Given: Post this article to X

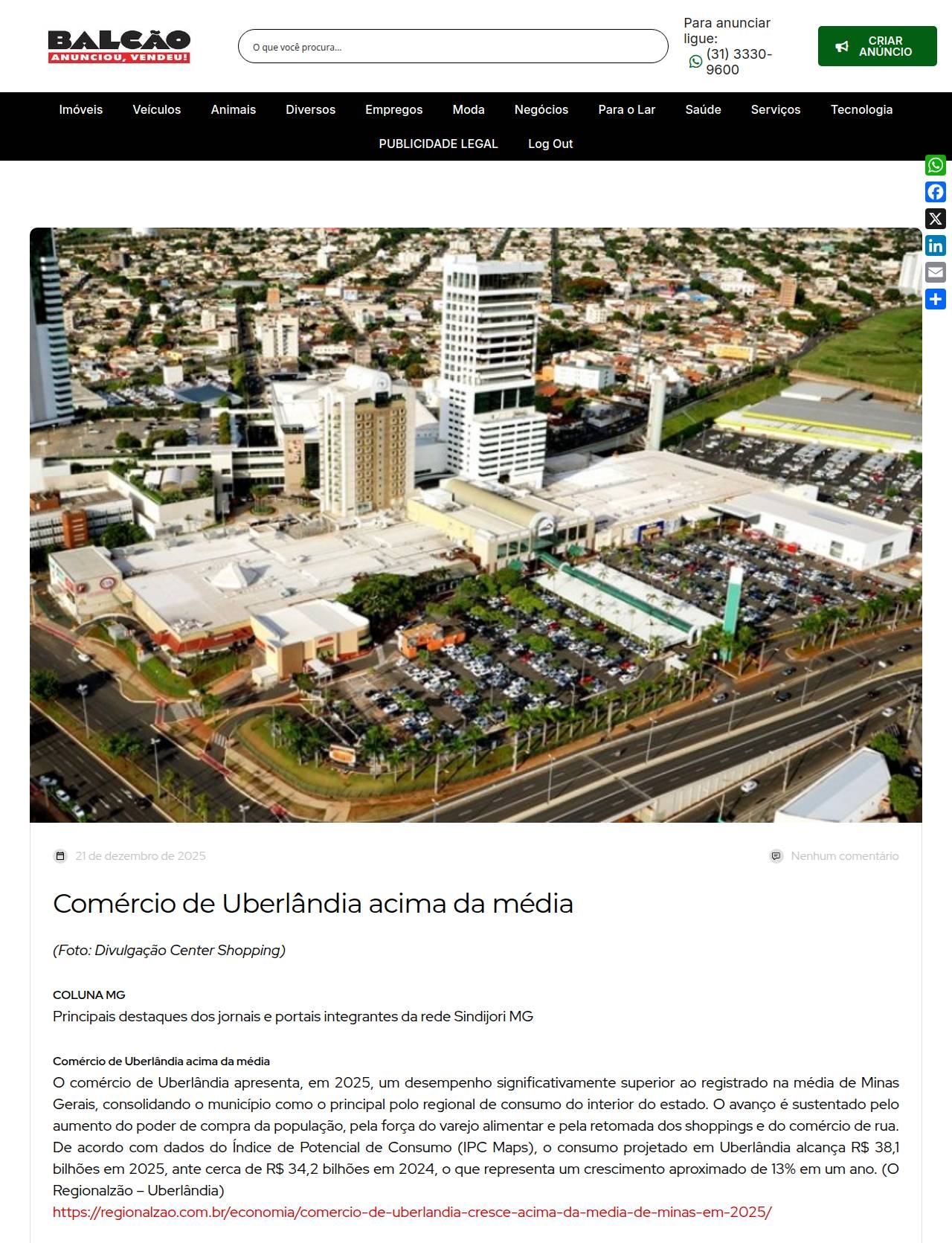Looking at the screenshot, I should (936, 219).
